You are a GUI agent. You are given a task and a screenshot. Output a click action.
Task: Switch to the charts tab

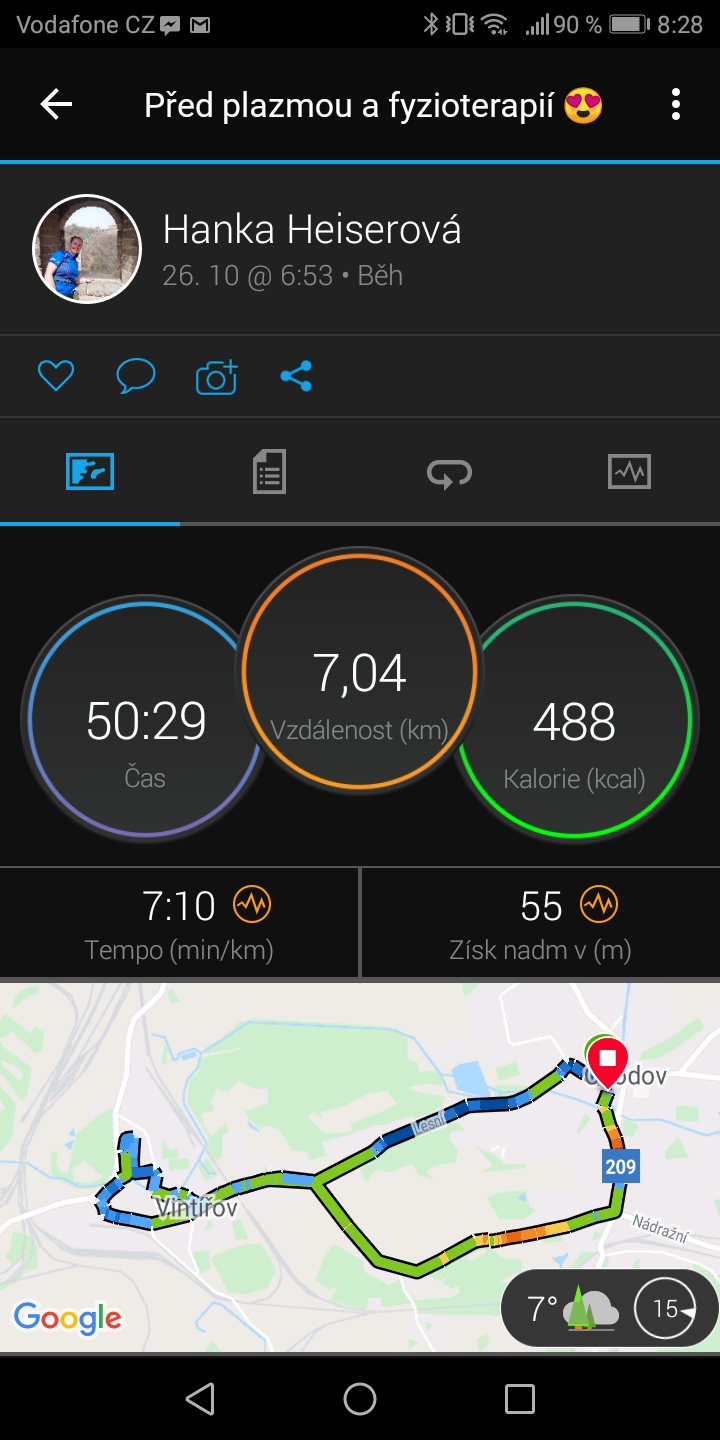click(x=629, y=471)
